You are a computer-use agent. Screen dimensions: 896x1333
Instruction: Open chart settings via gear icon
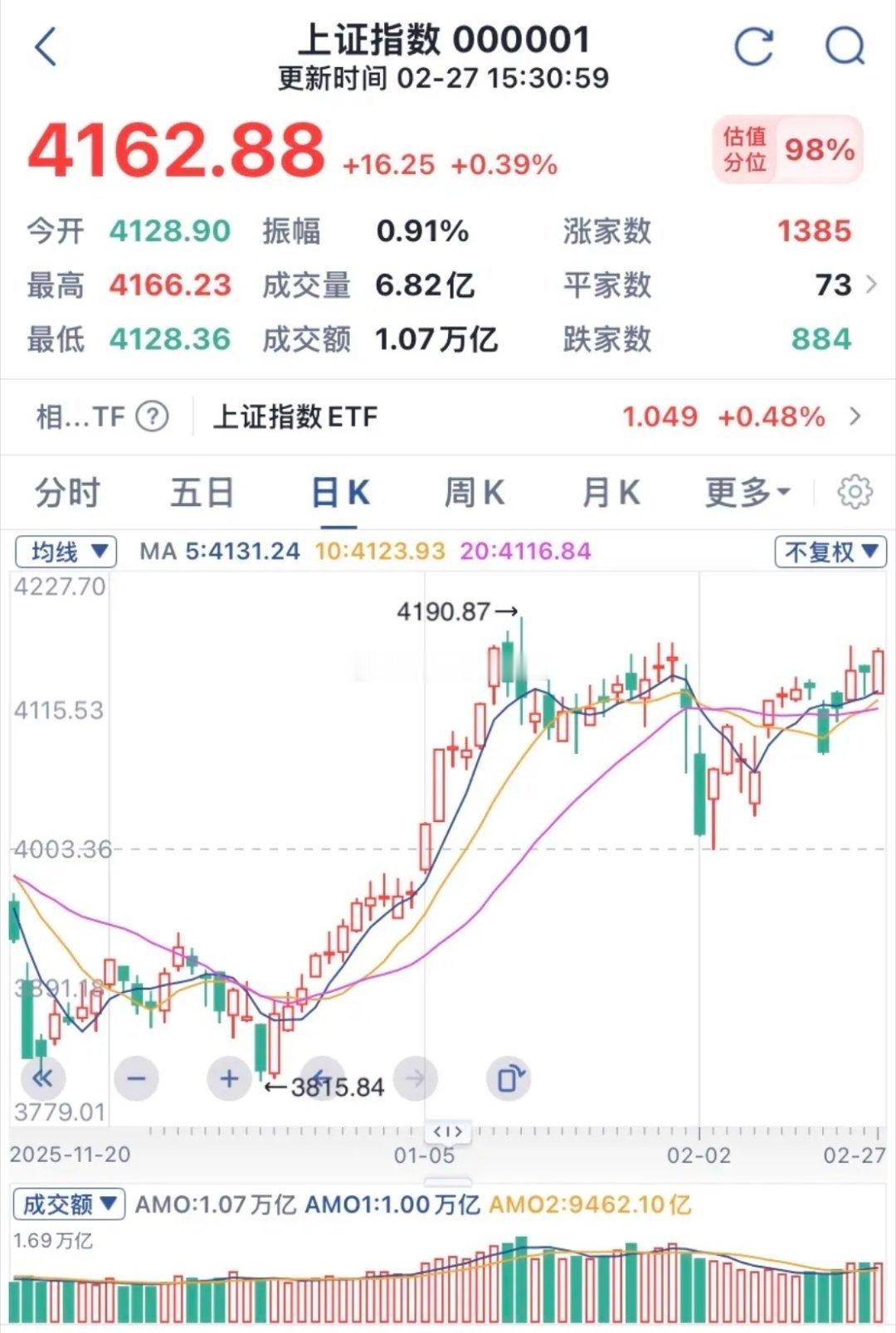854,491
